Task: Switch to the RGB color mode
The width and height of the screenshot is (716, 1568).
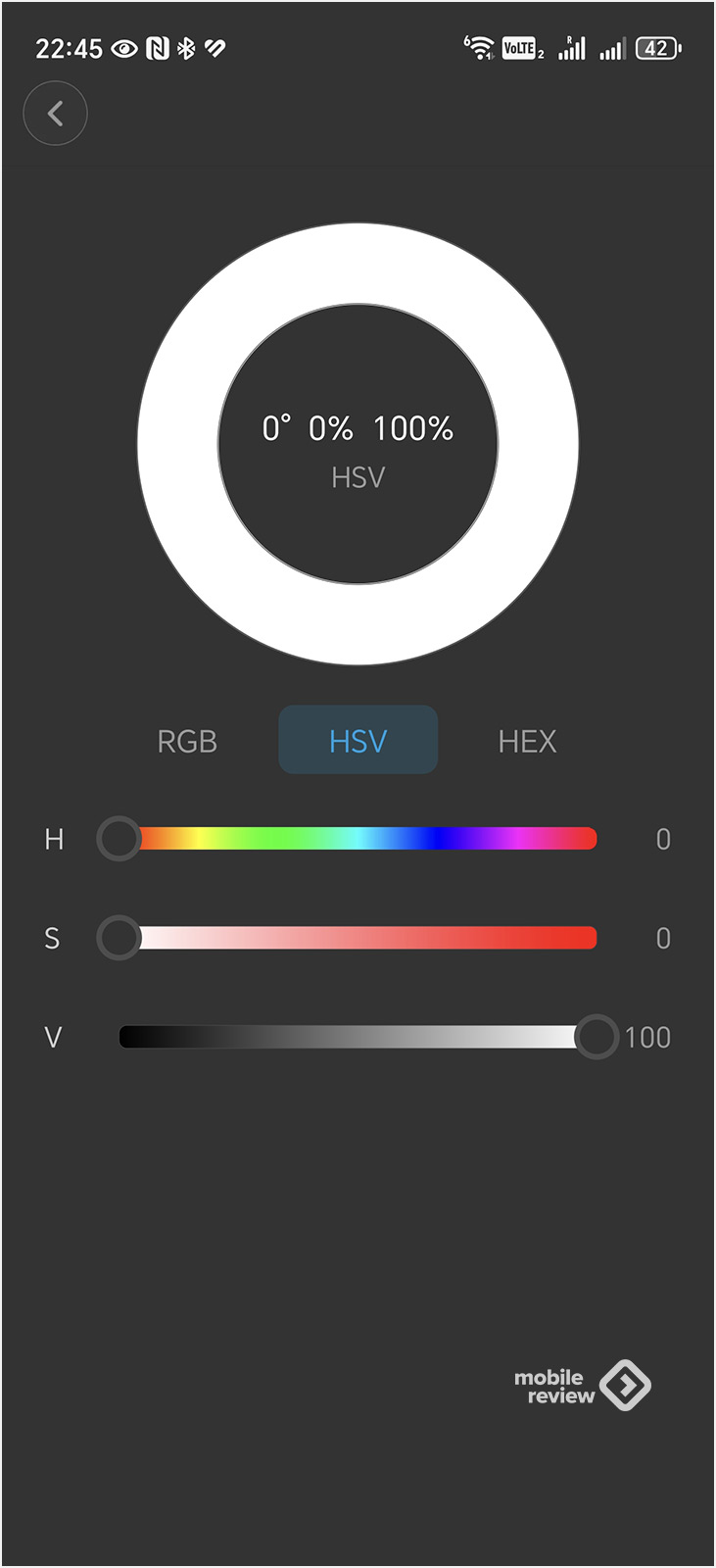Action: pyautogui.click(x=187, y=741)
